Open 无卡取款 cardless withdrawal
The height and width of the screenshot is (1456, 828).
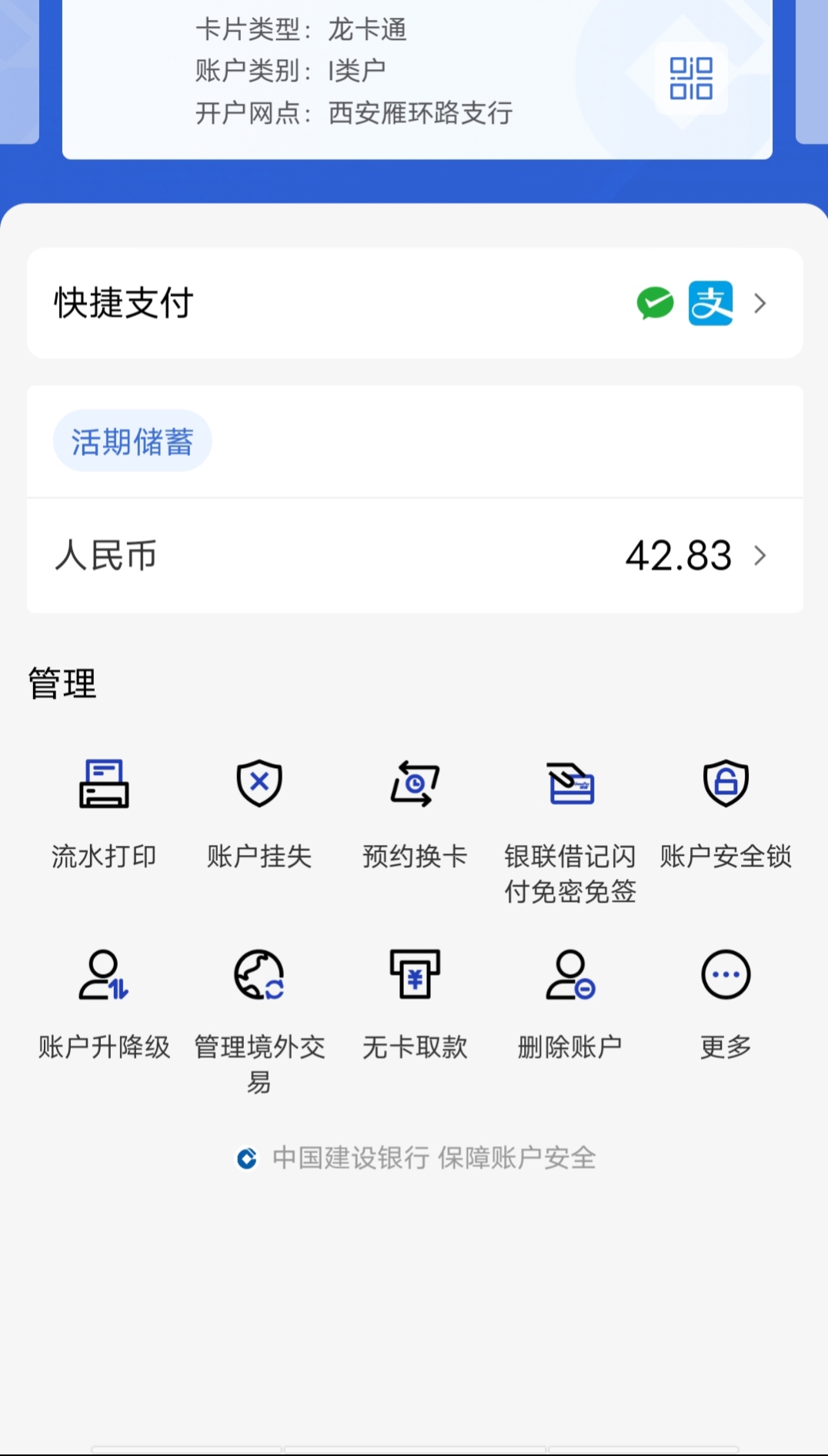pyautogui.click(x=415, y=1002)
